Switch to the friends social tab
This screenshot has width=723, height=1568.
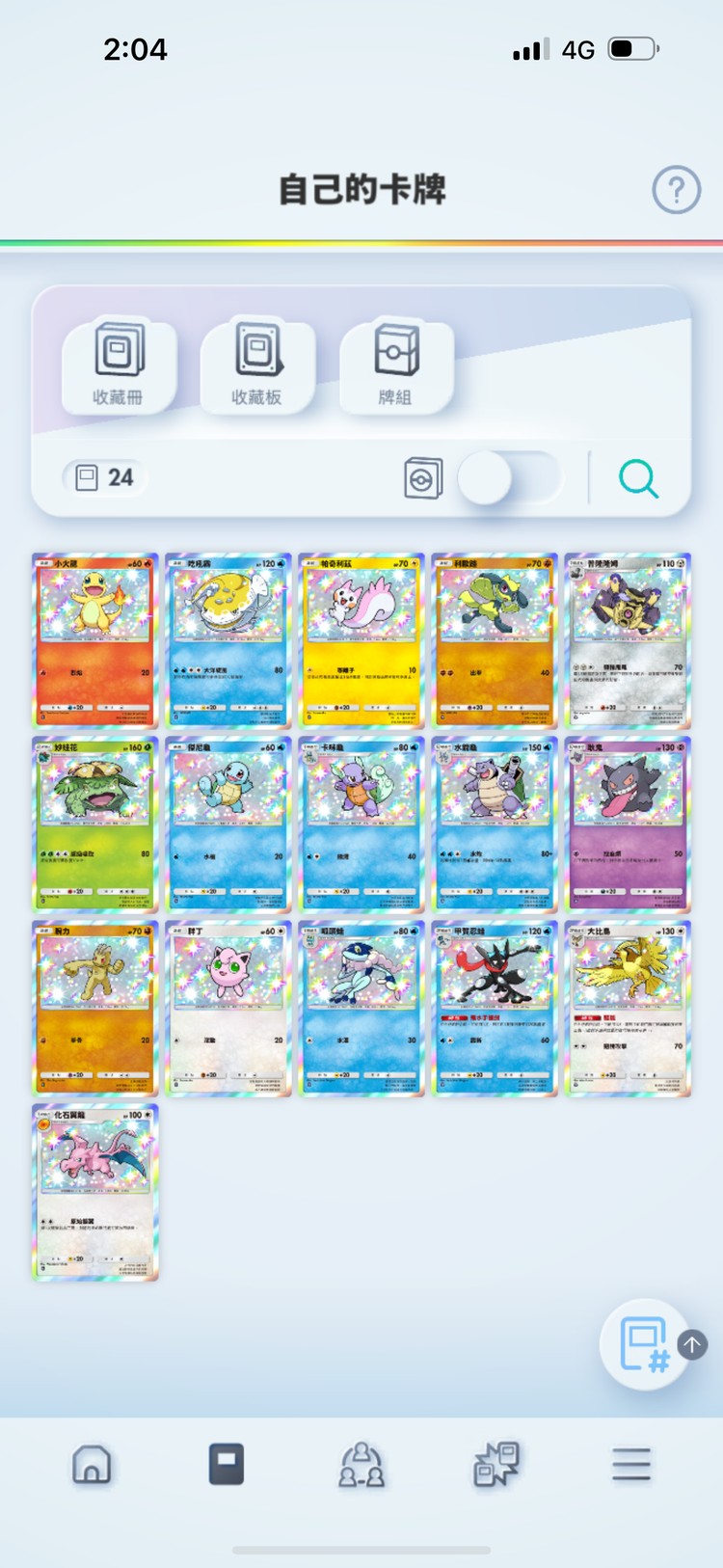(x=361, y=1465)
